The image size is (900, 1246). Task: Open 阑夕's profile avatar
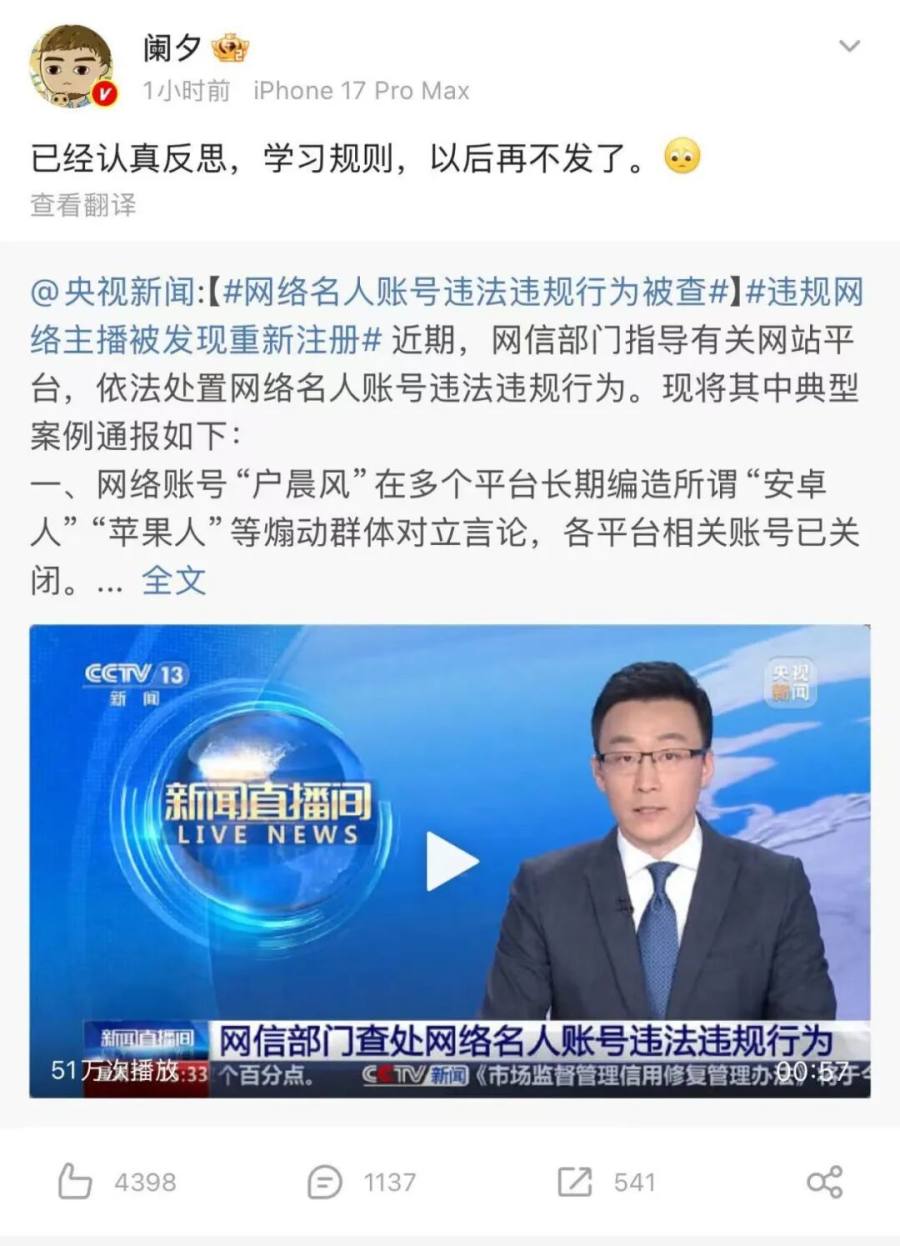click(71, 66)
